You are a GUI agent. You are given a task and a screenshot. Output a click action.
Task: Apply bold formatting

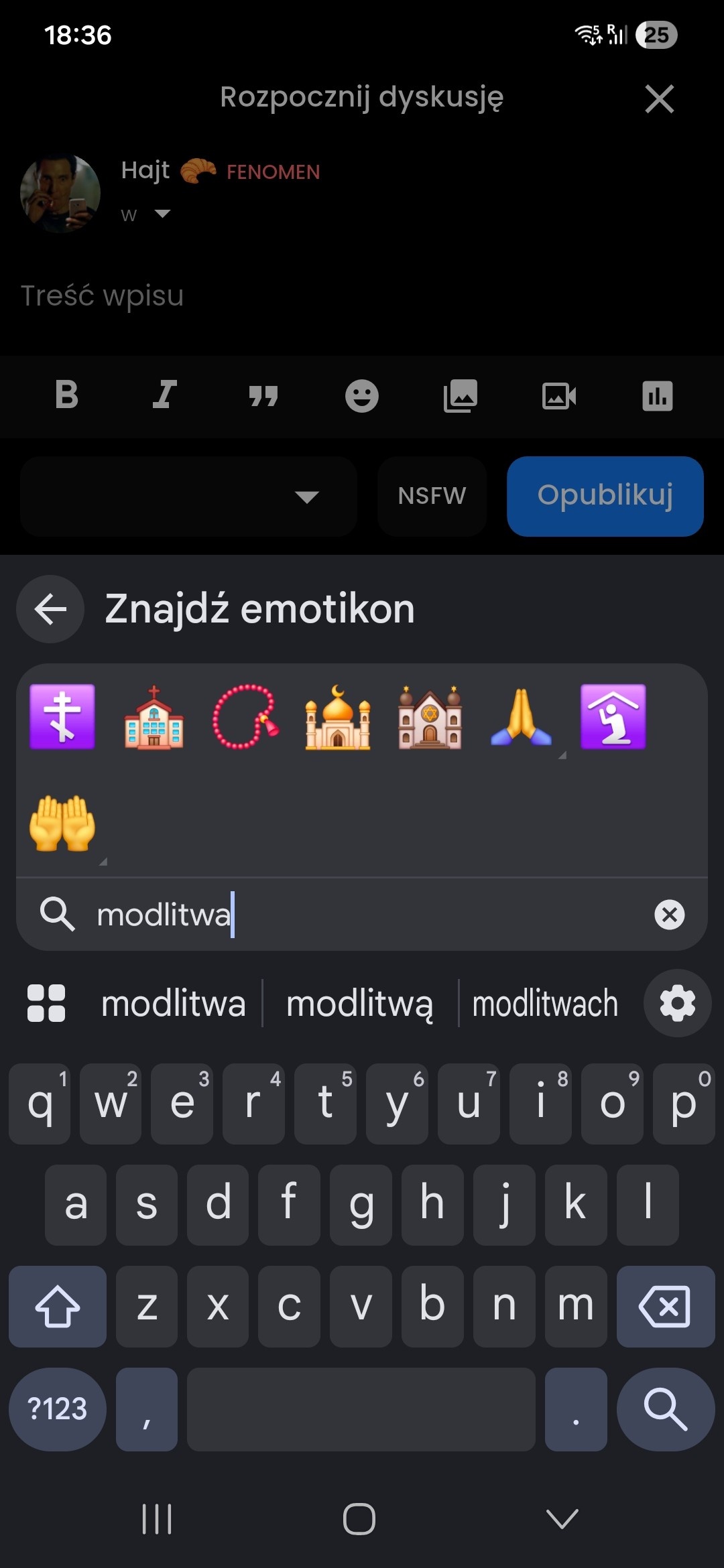(66, 395)
